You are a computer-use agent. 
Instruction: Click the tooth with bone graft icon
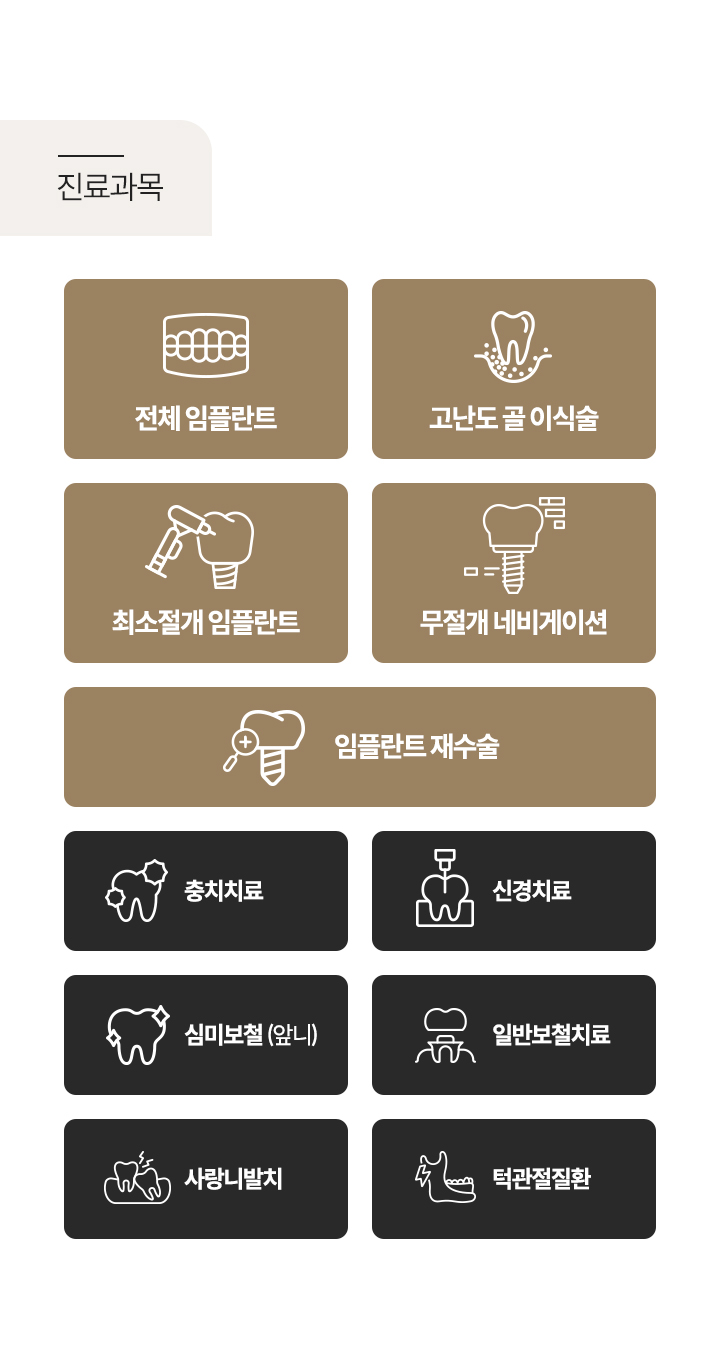513,344
